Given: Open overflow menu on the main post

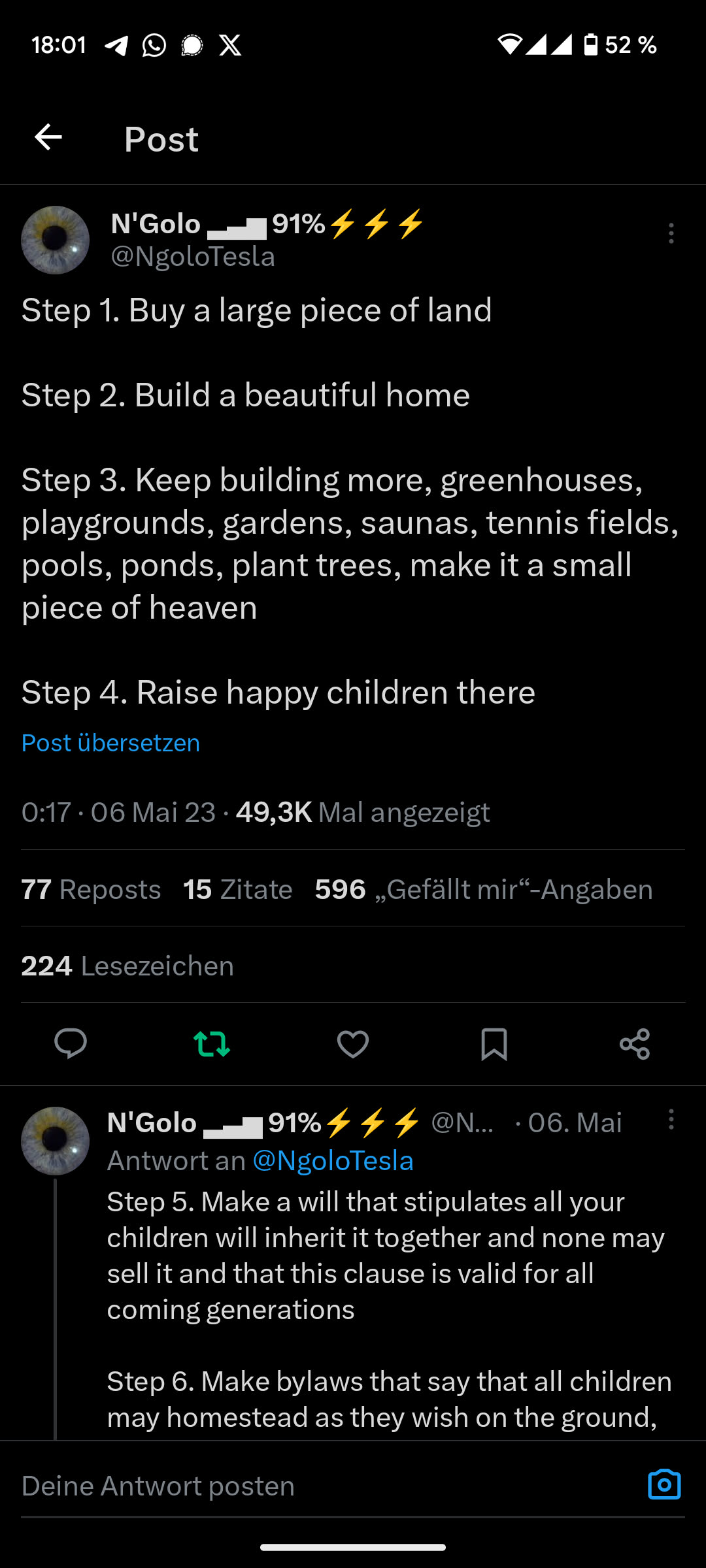Looking at the screenshot, I should point(671,233).
